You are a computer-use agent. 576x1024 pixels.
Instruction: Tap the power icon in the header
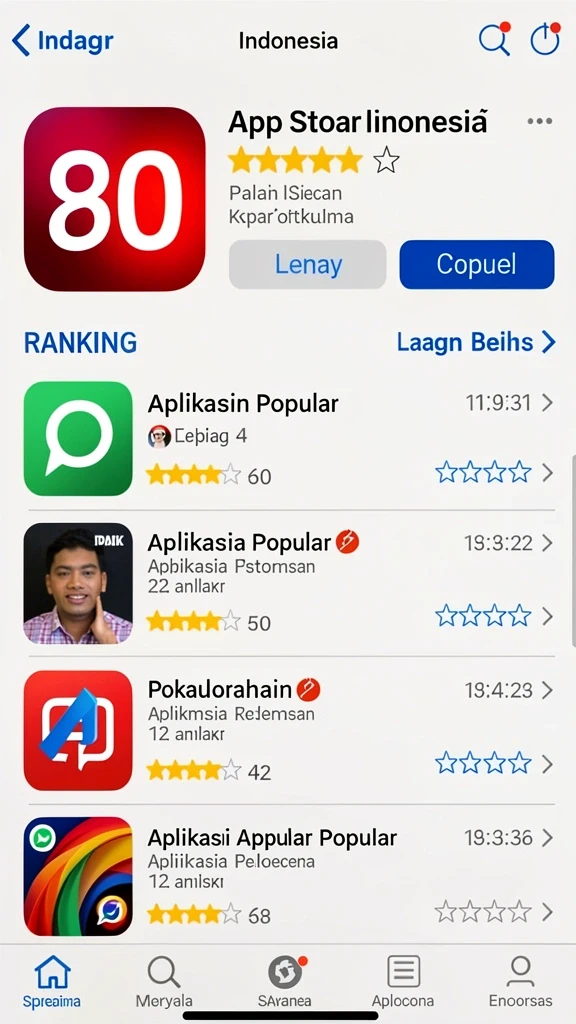click(545, 39)
